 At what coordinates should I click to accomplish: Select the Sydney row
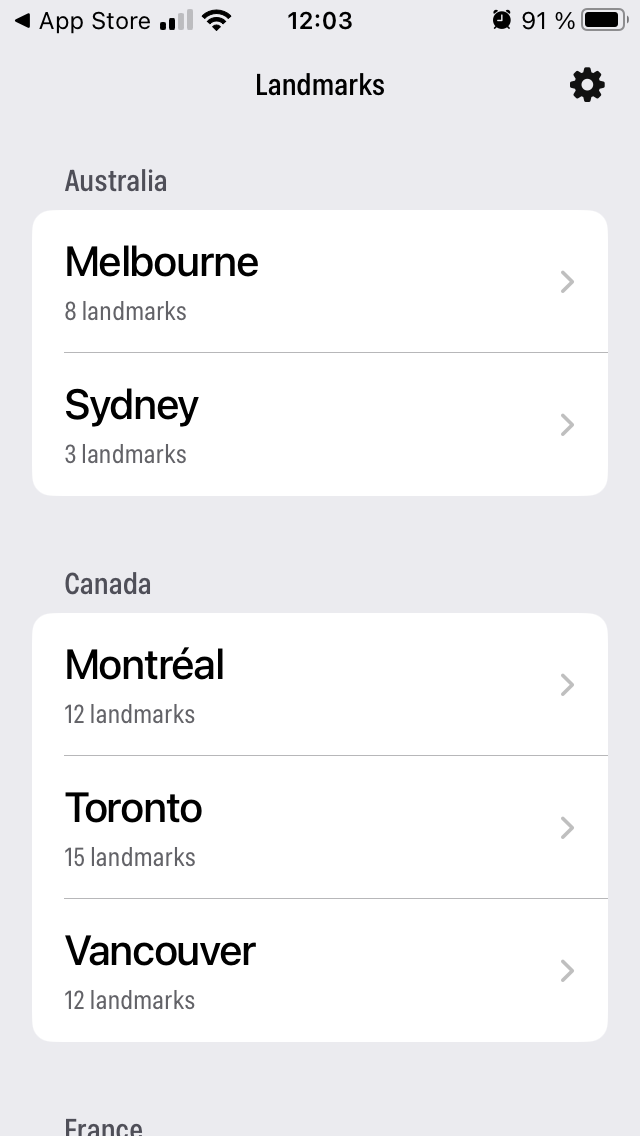pyautogui.click(x=320, y=425)
